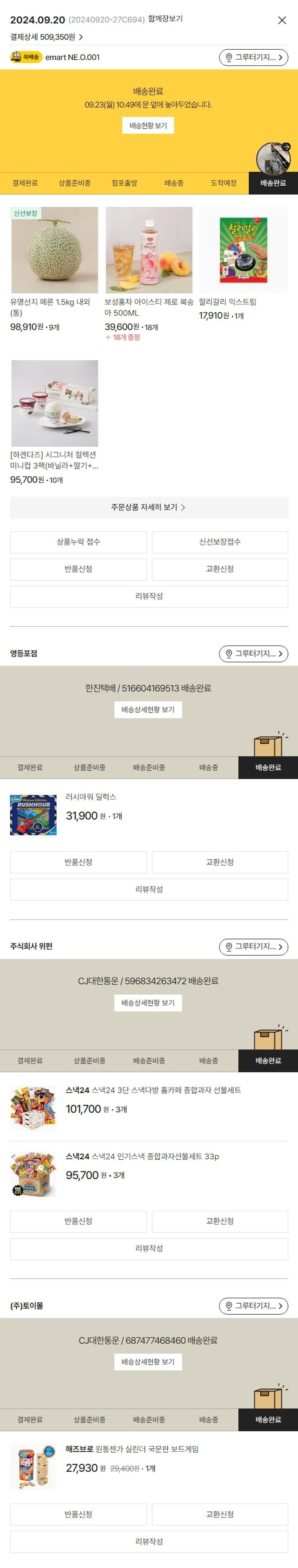298x1568 pixels.
Task: Open 러시아워 딜럭스 product
Action: [91, 797]
